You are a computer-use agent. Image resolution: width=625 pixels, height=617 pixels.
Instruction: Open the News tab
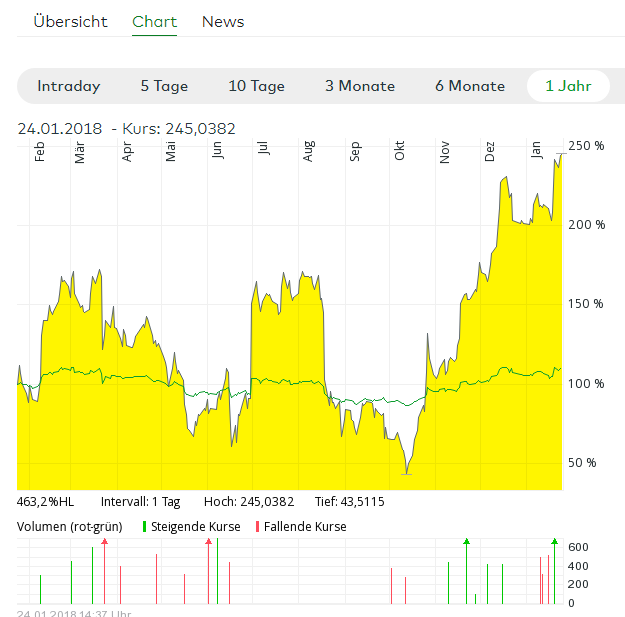pos(223,22)
